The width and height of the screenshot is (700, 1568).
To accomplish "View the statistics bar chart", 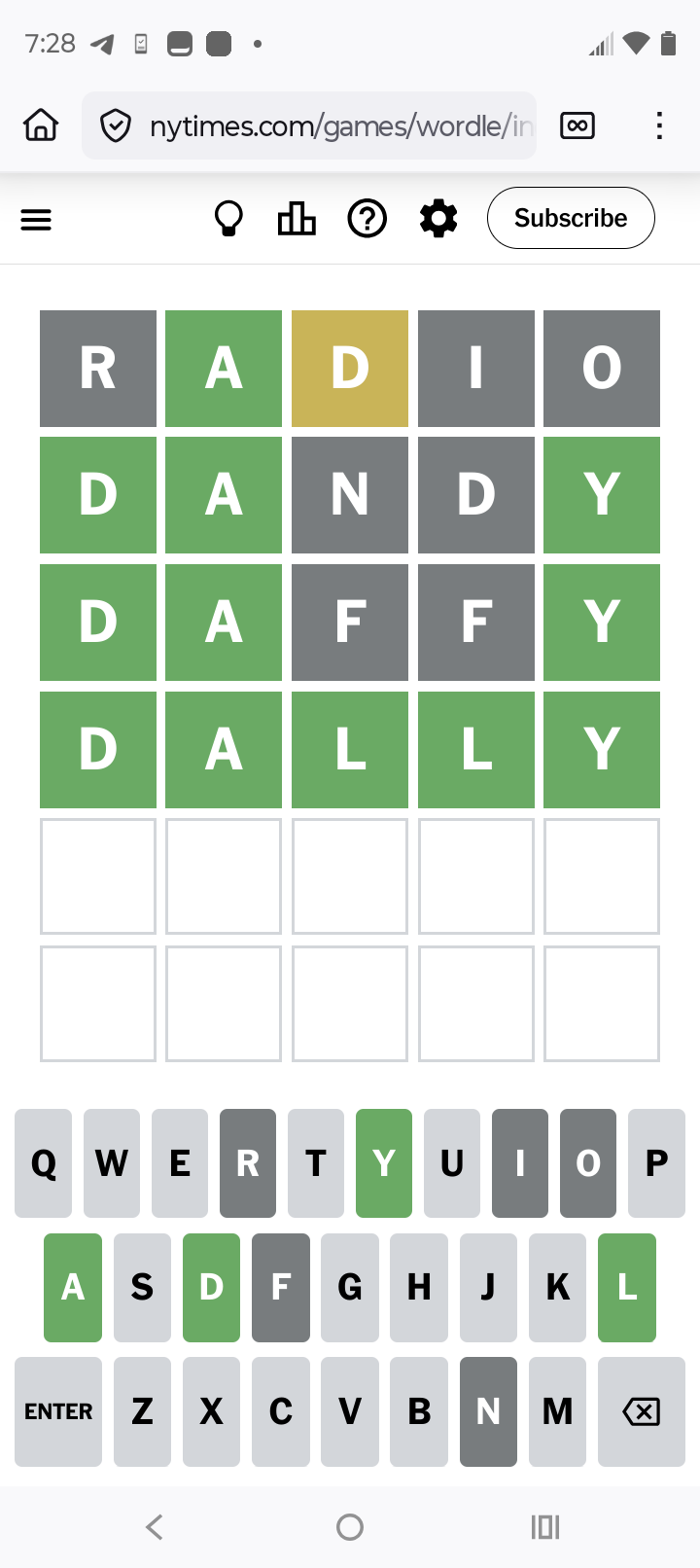I will [x=297, y=219].
